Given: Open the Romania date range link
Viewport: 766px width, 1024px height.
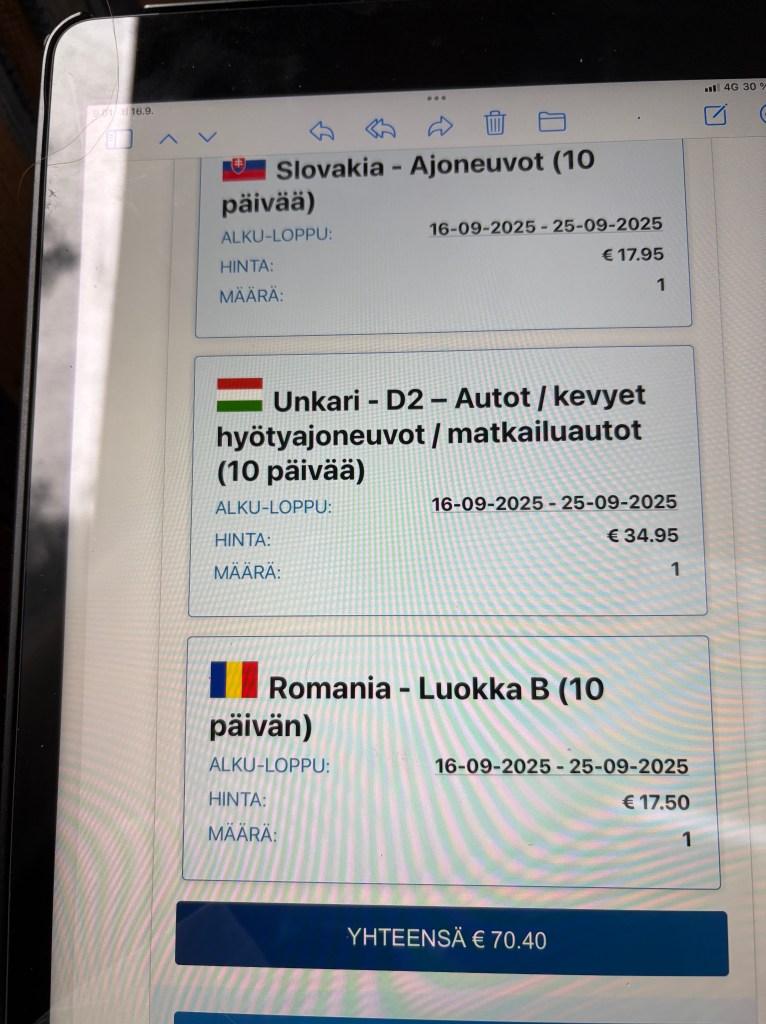Looking at the screenshot, I should 561,766.
